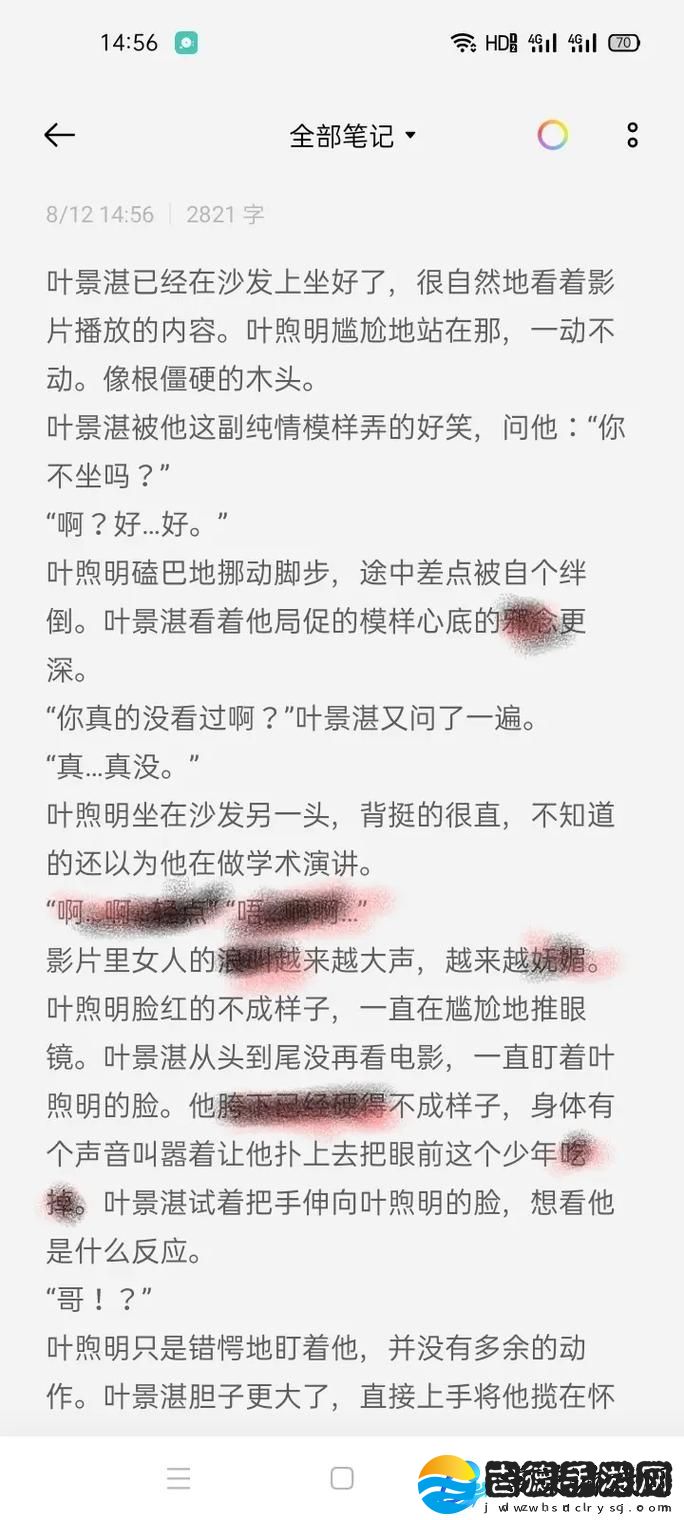Expand the 全部笔记 notebook dropdown
The width and height of the screenshot is (684, 1520).
pyautogui.click(x=352, y=136)
